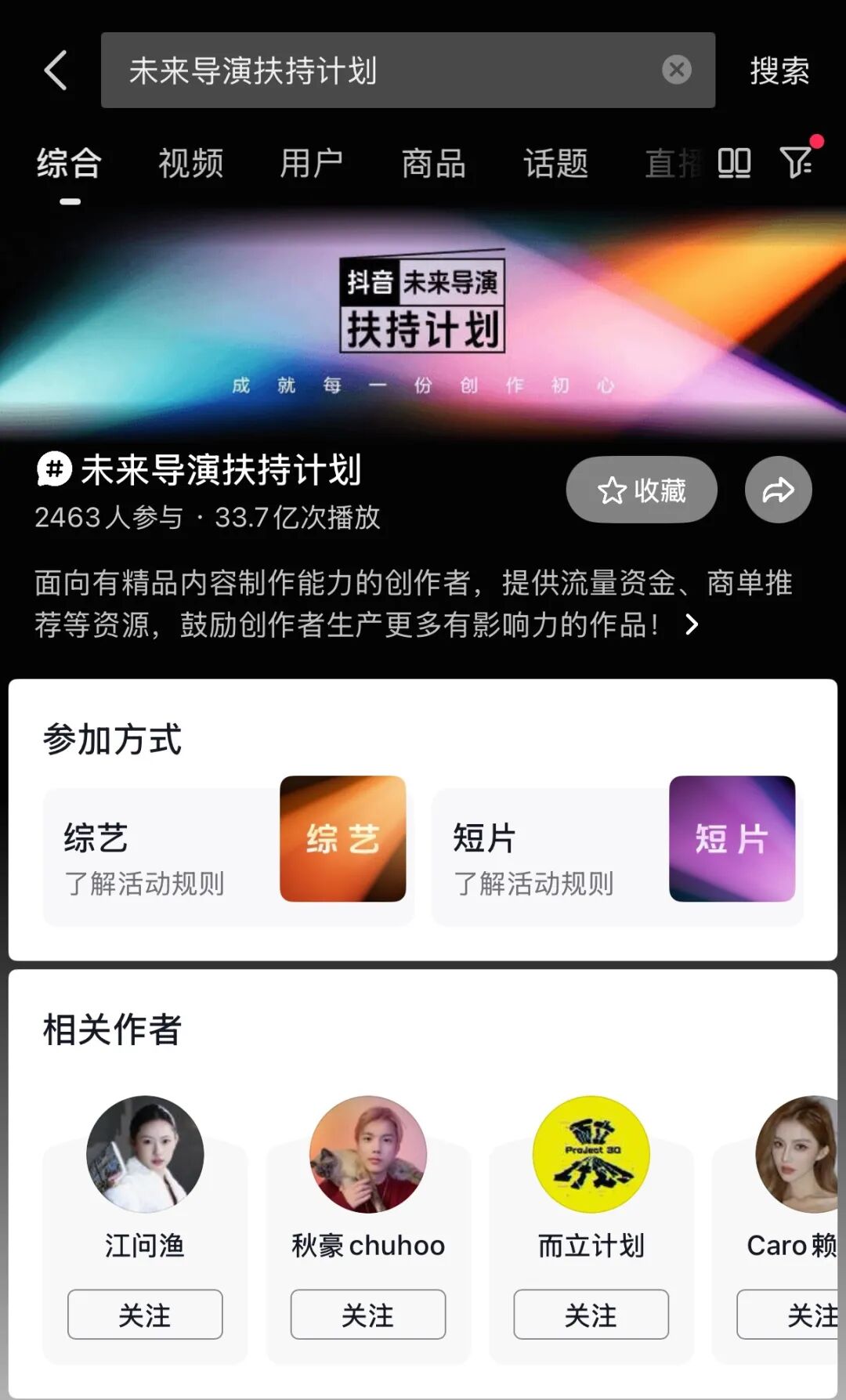Open the filter icon
Viewport: 846px width, 1400px height.
coord(797,162)
